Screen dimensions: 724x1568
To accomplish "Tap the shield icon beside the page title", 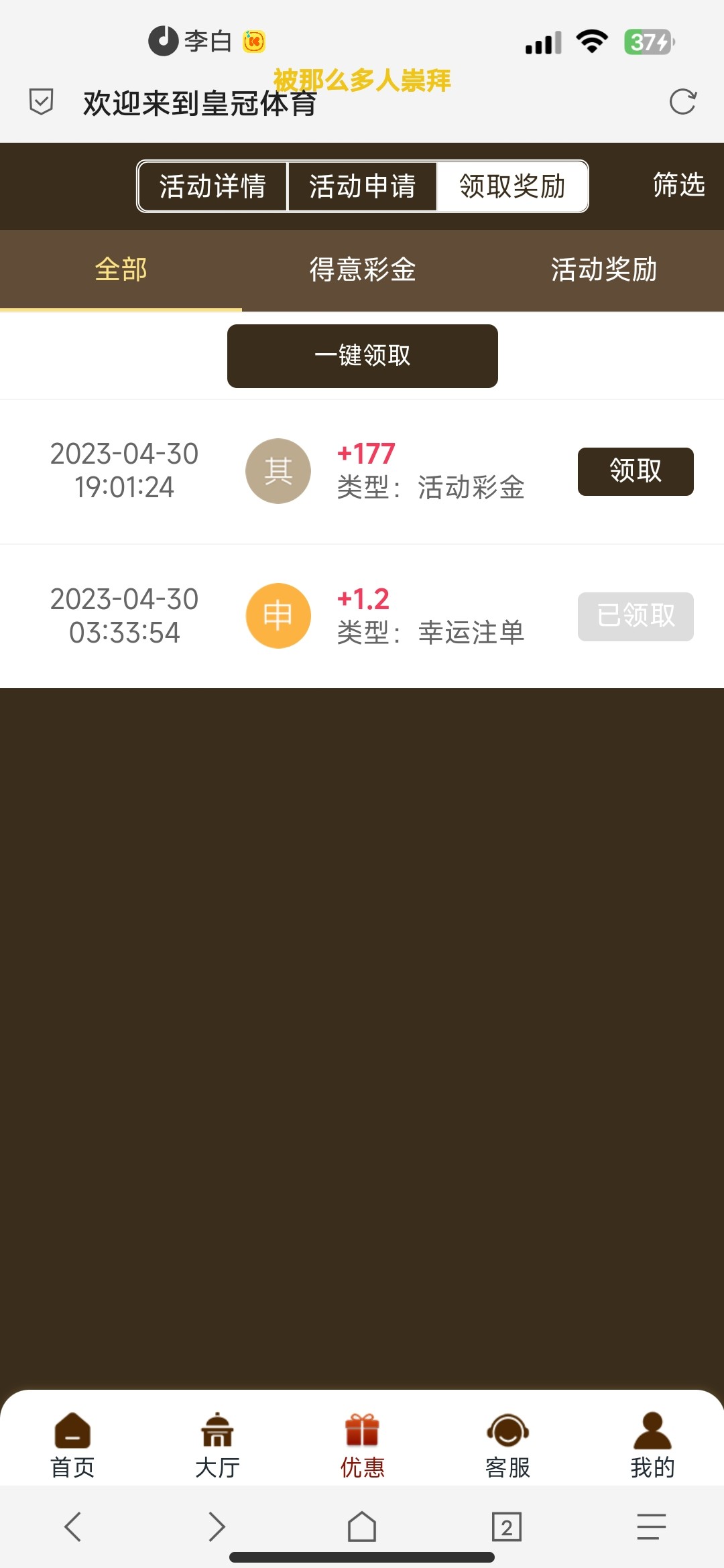I will tap(41, 102).
